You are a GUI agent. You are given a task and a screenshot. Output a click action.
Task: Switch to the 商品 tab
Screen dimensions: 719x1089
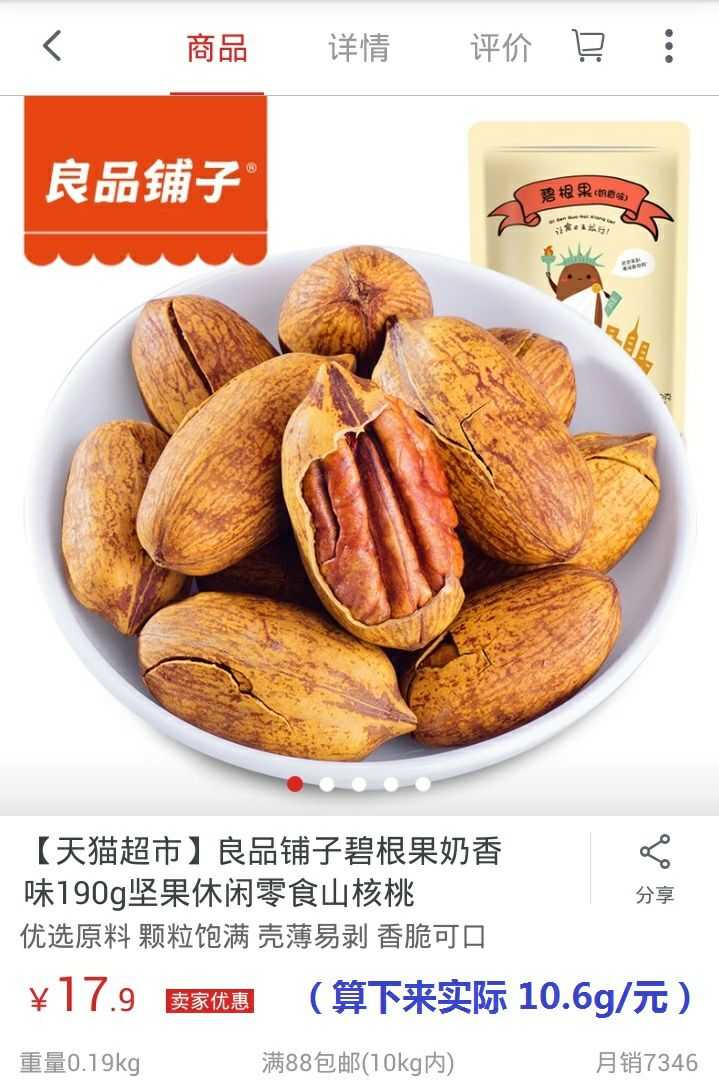point(216,48)
